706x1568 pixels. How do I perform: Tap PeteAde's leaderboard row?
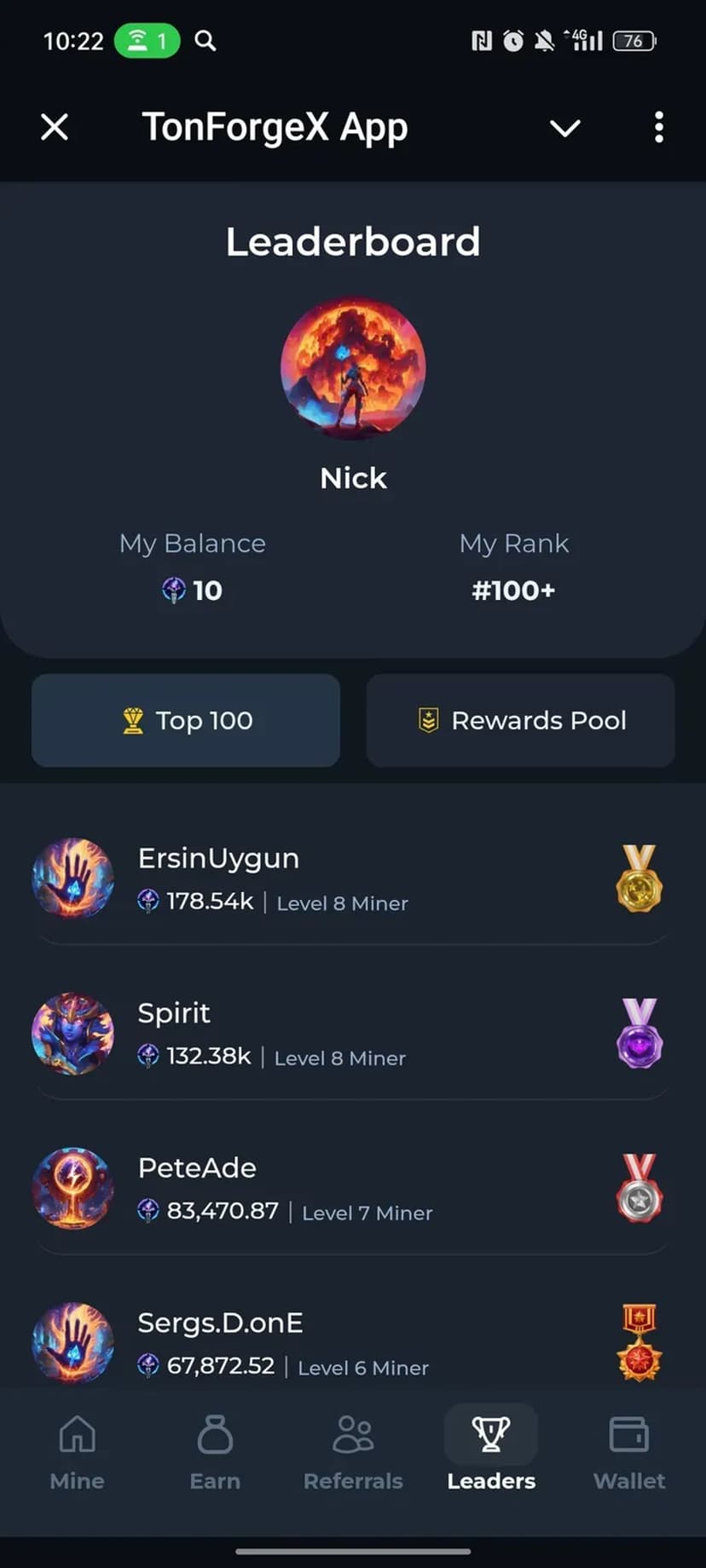350,1189
